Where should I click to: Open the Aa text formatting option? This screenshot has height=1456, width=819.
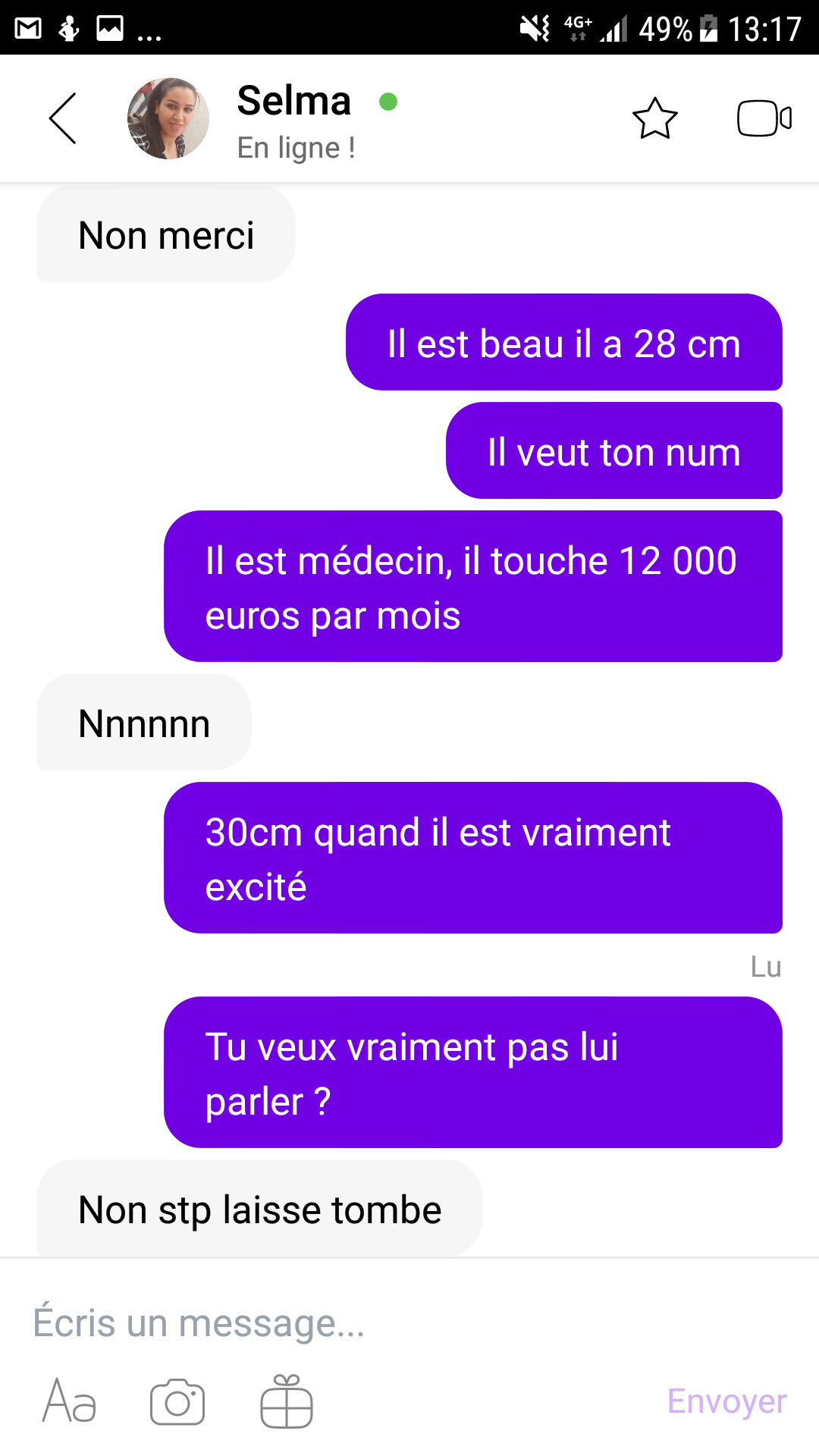pos(69,1401)
